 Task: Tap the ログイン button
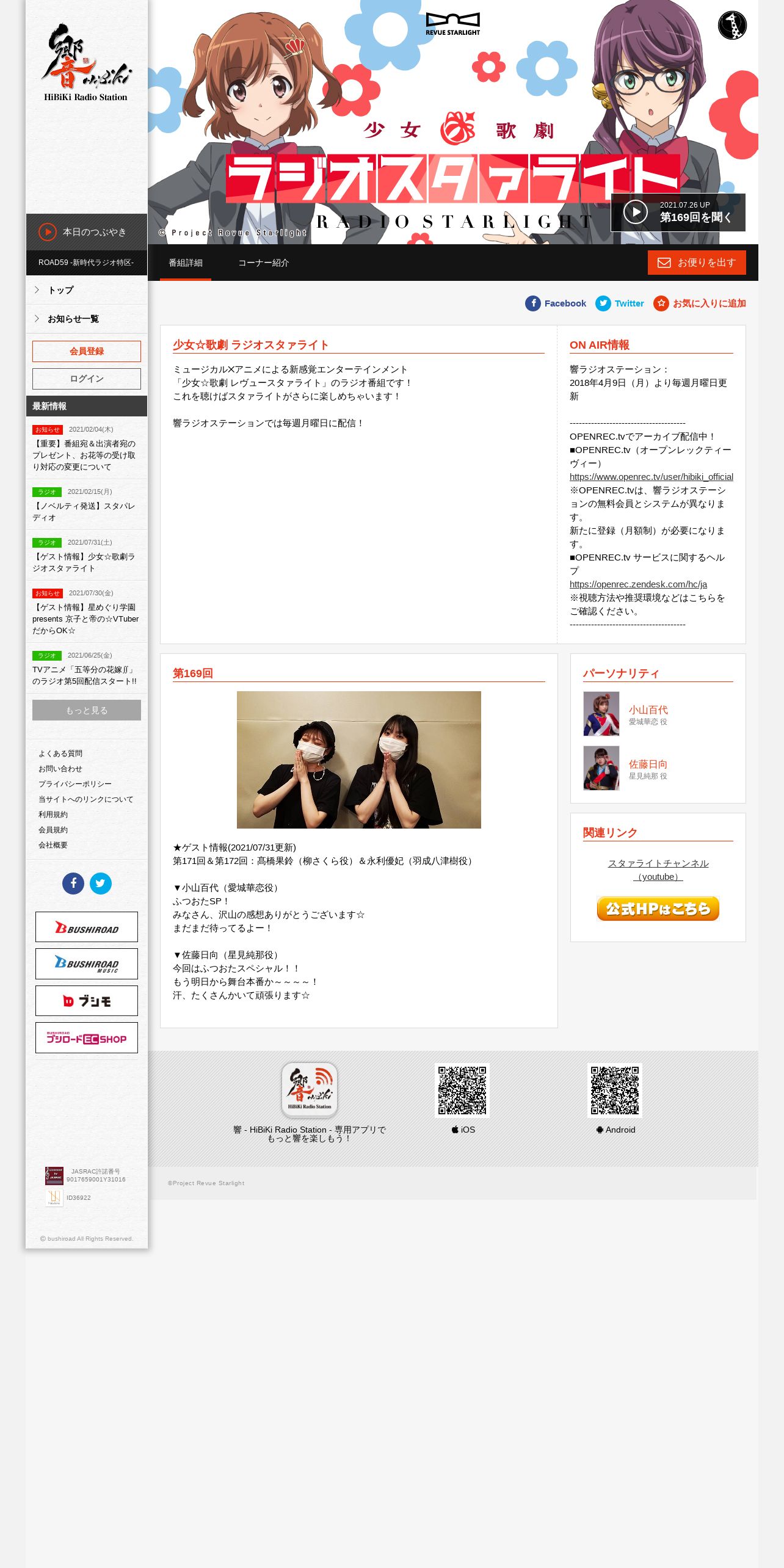tap(87, 379)
